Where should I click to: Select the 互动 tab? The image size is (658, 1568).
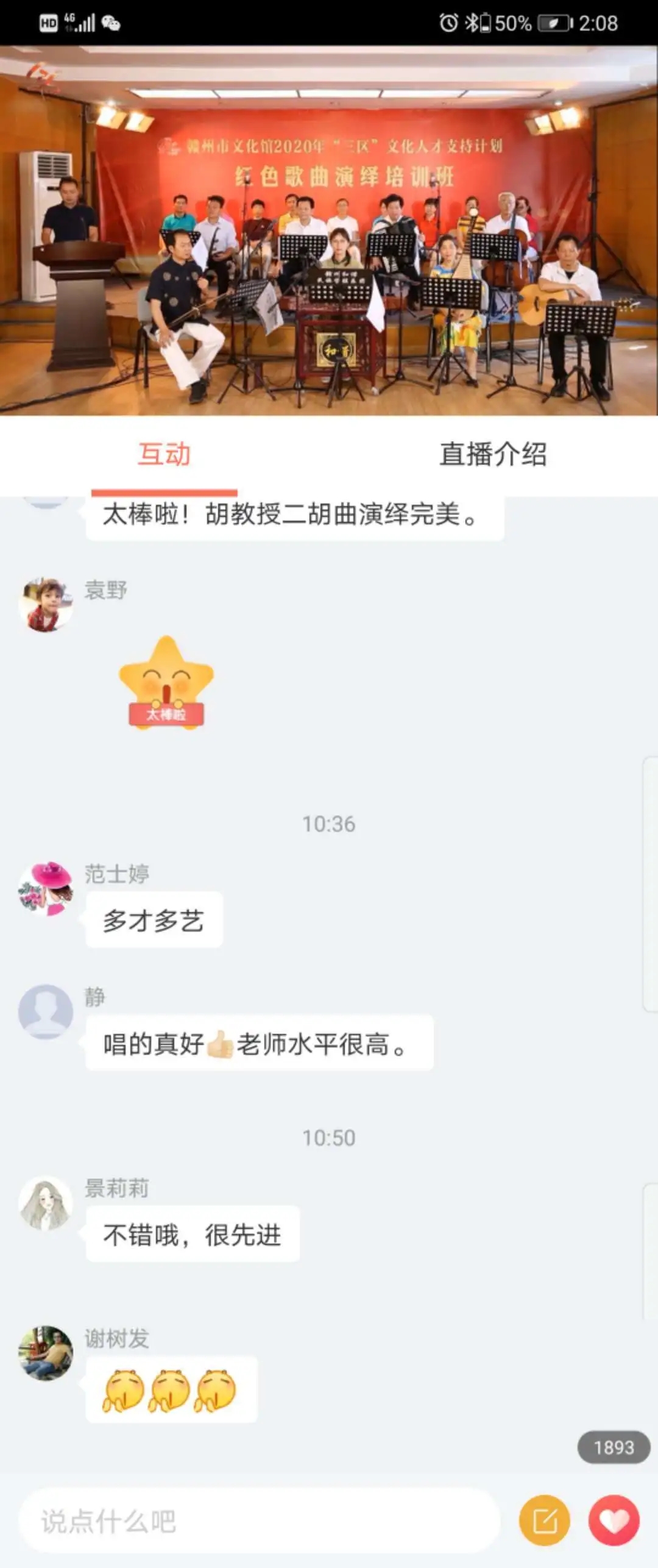[164, 454]
